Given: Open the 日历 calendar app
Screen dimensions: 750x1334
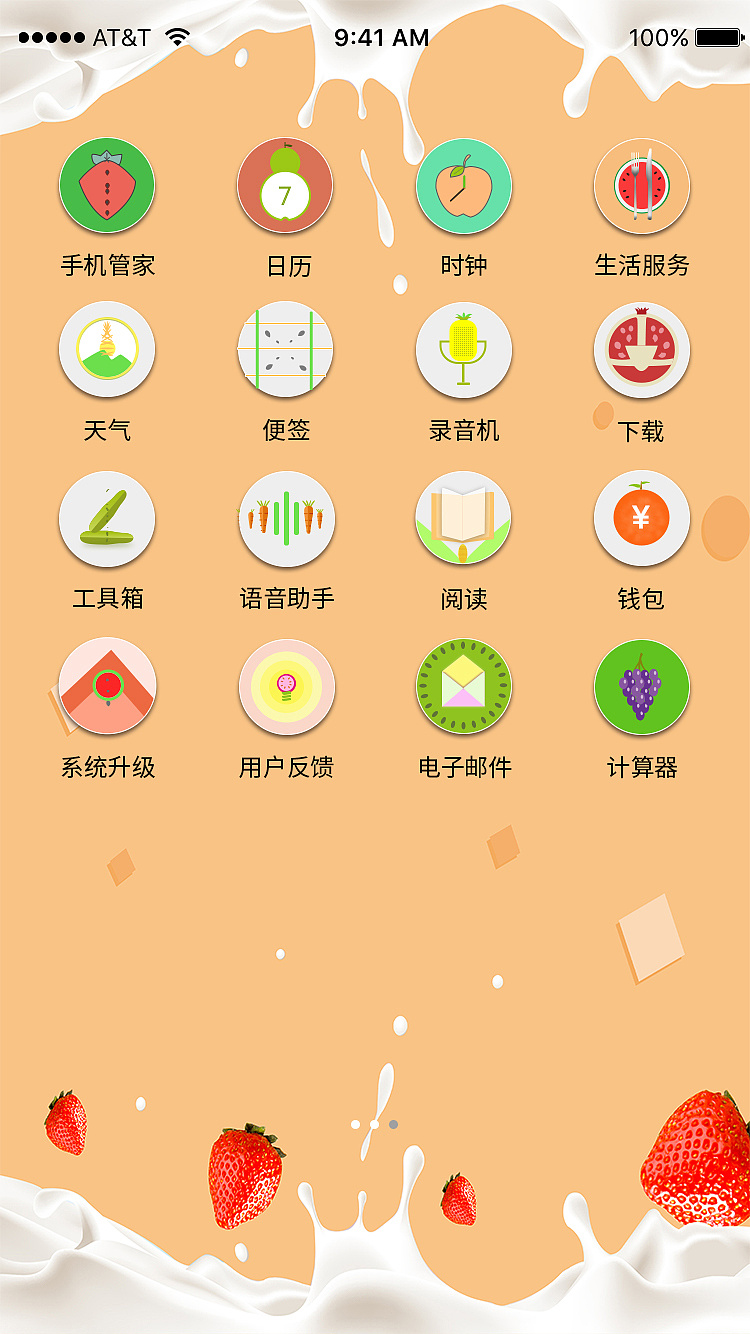Looking at the screenshot, I should coord(285,185).
